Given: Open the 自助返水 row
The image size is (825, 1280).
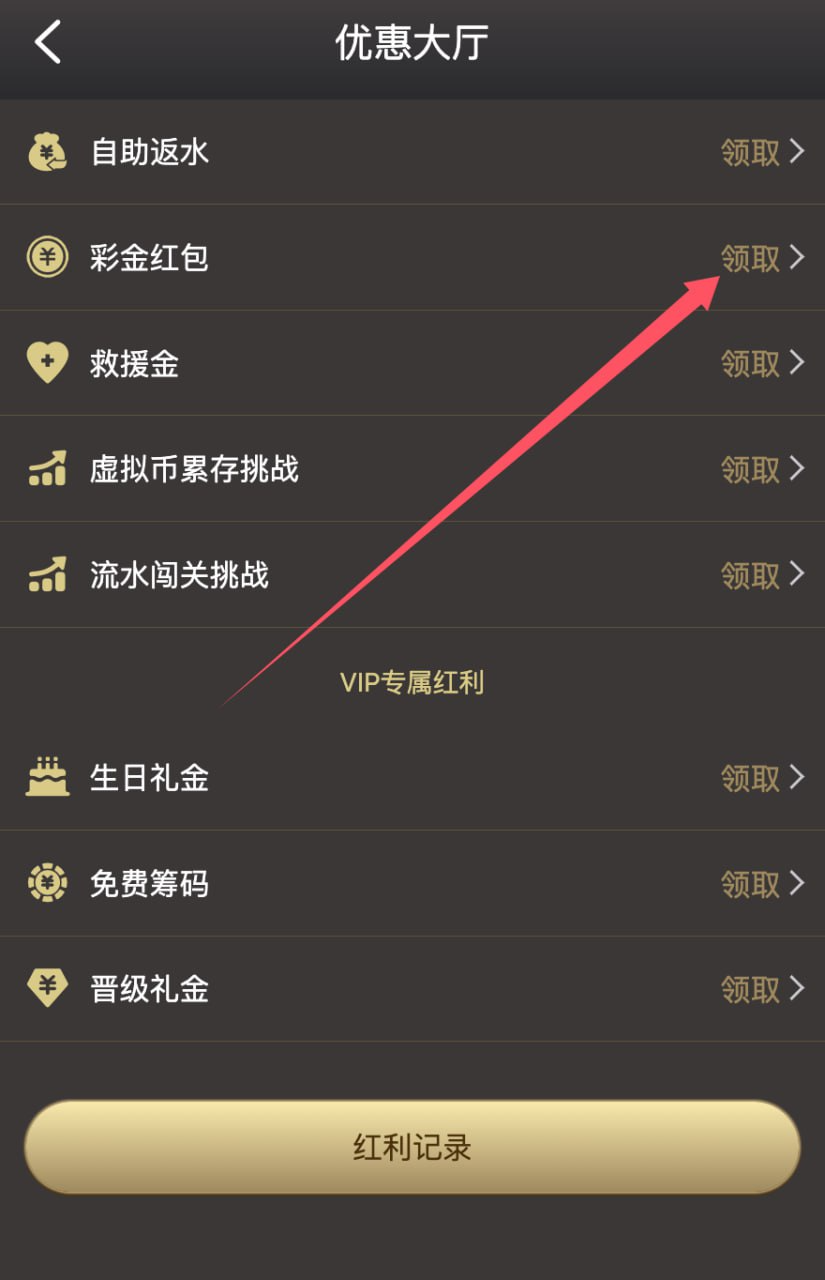Looking at the screenshot, I should point(412,152).
